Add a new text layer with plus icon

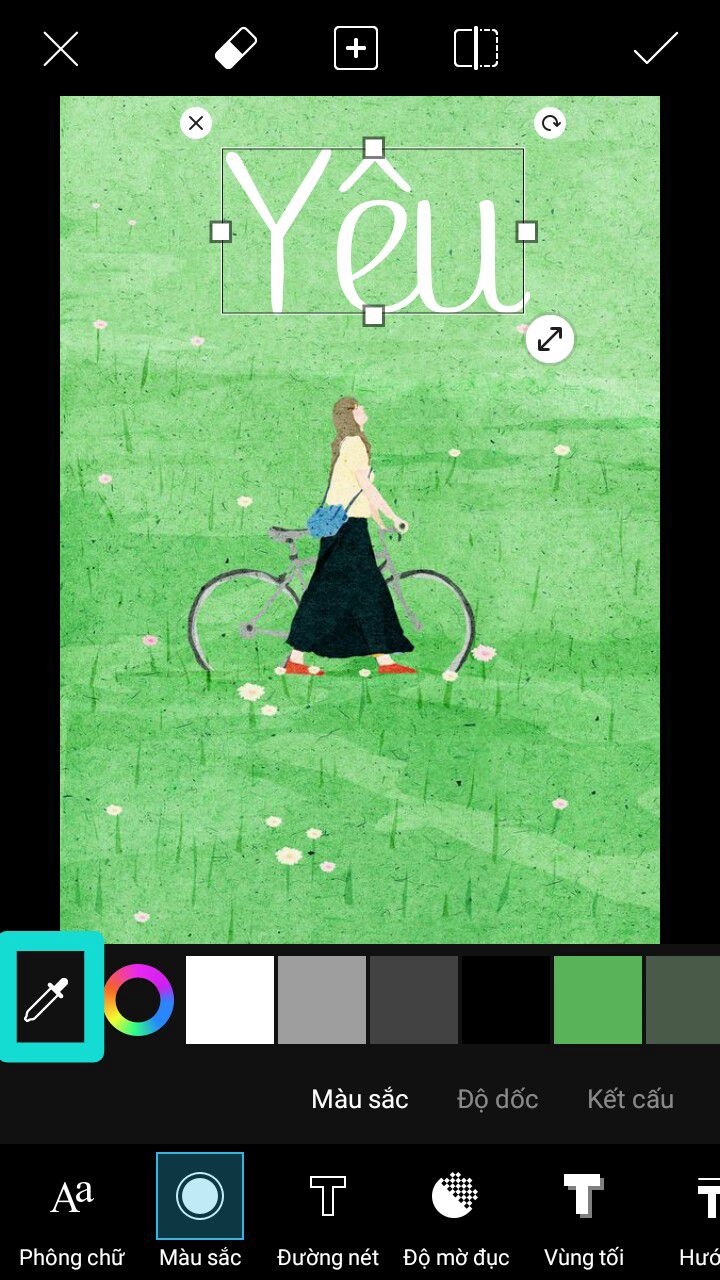[356, 48]
